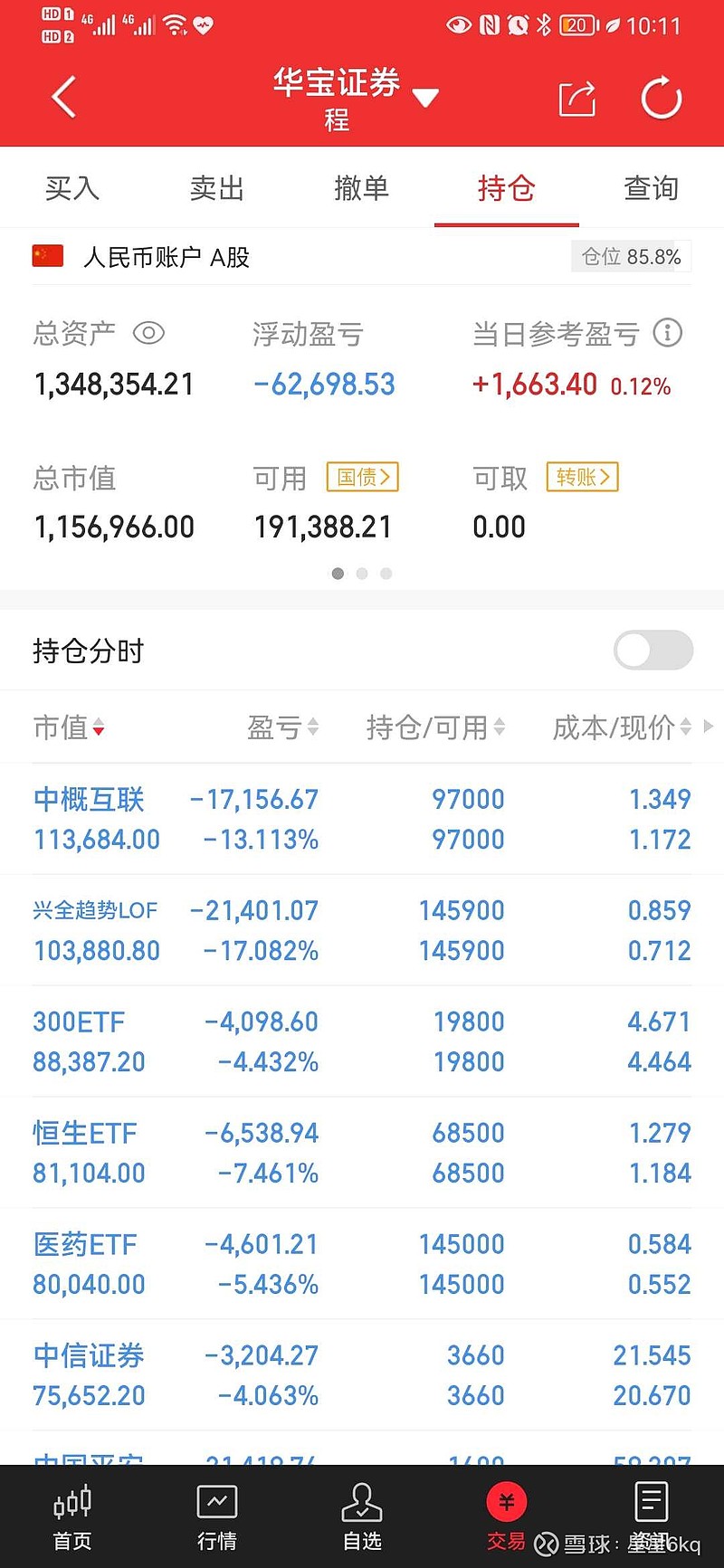Open the 中概互联 holding row
The image size is (724, 1568).
(362, 819)
